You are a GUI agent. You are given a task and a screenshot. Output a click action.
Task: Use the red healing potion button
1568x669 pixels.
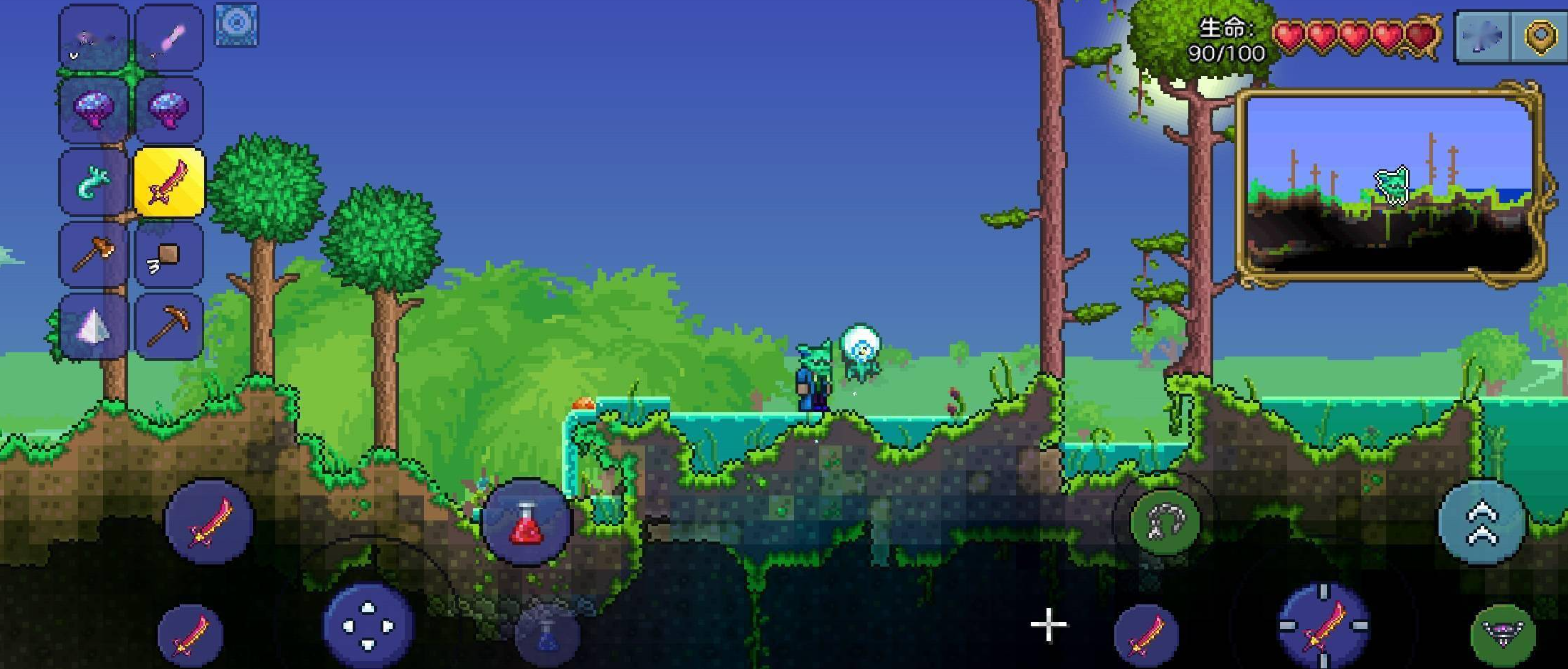pos(526,522)
